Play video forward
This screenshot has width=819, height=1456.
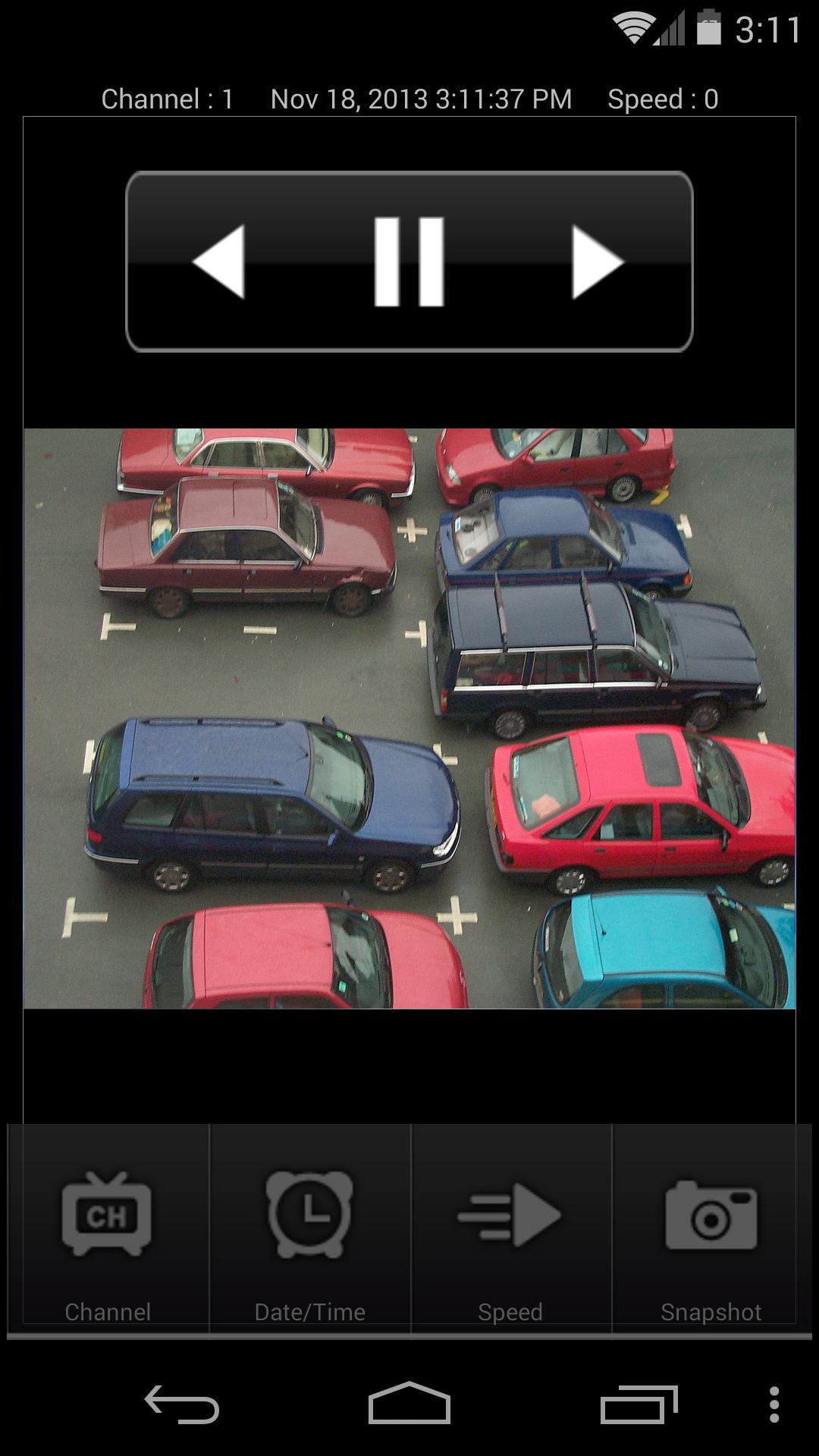click(x=597, y=262)
